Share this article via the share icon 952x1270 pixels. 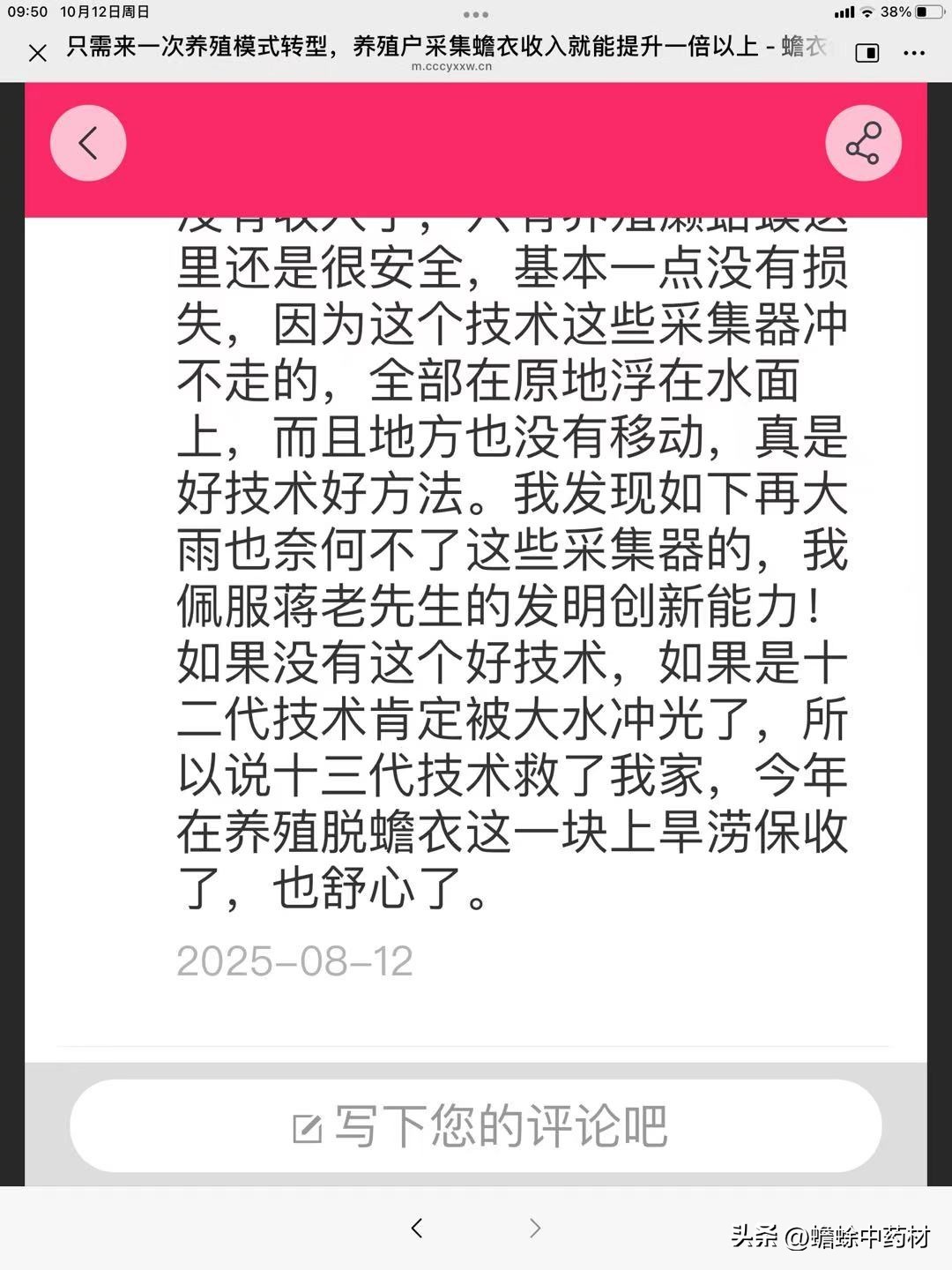click(x=863, y=143)
